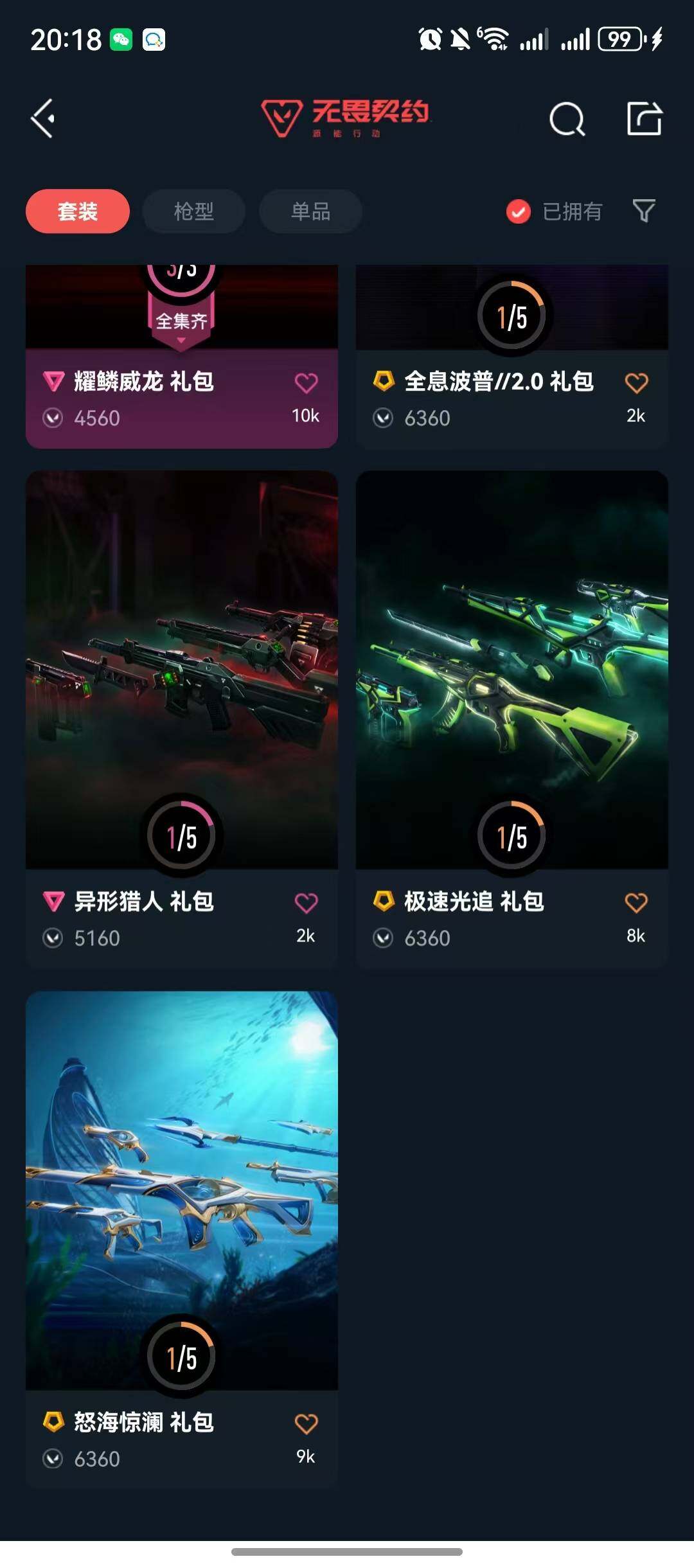
Task: Uncheck the 已拥有 owned filter
Action: (518, 211)
